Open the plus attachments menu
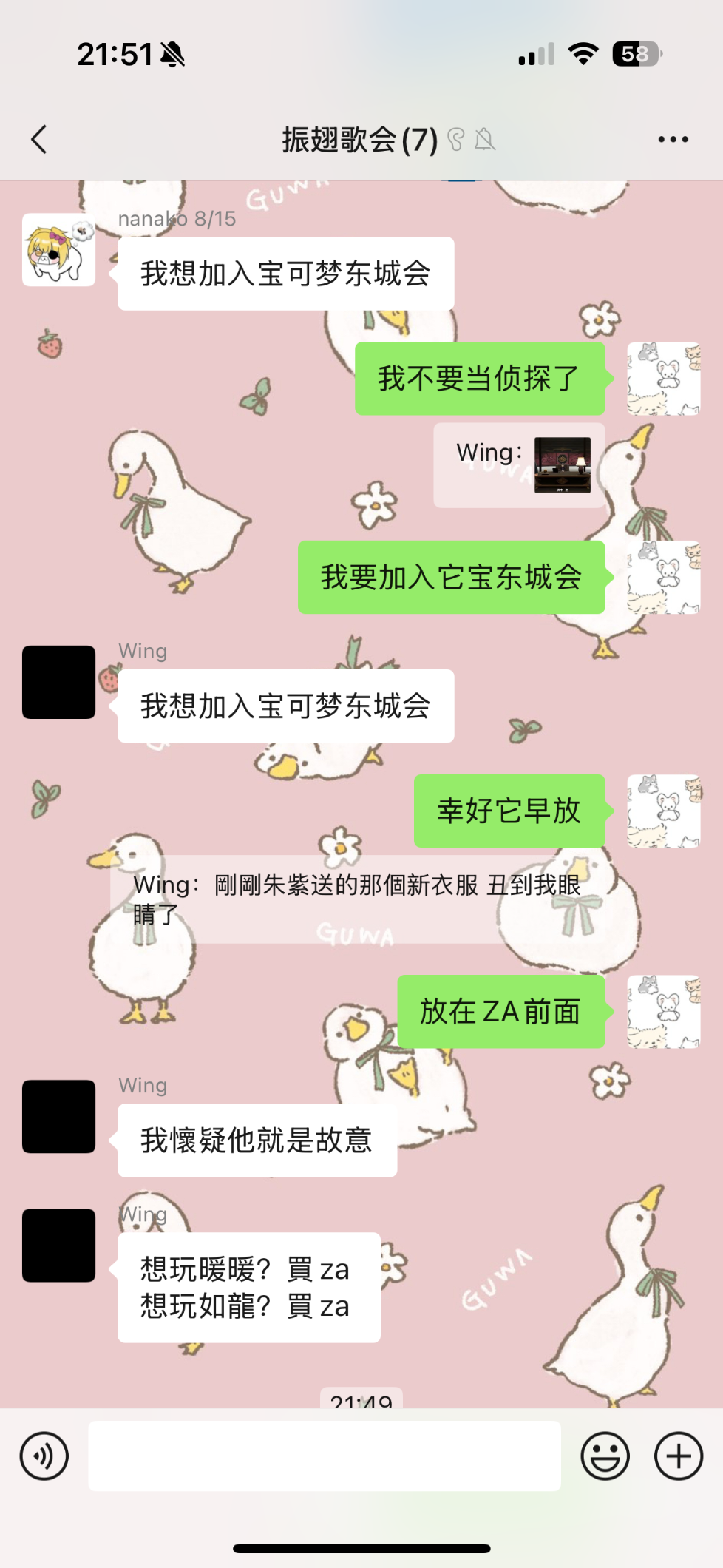The image size is (723, 1568). pyautogui.click(x=678, y=1456)
